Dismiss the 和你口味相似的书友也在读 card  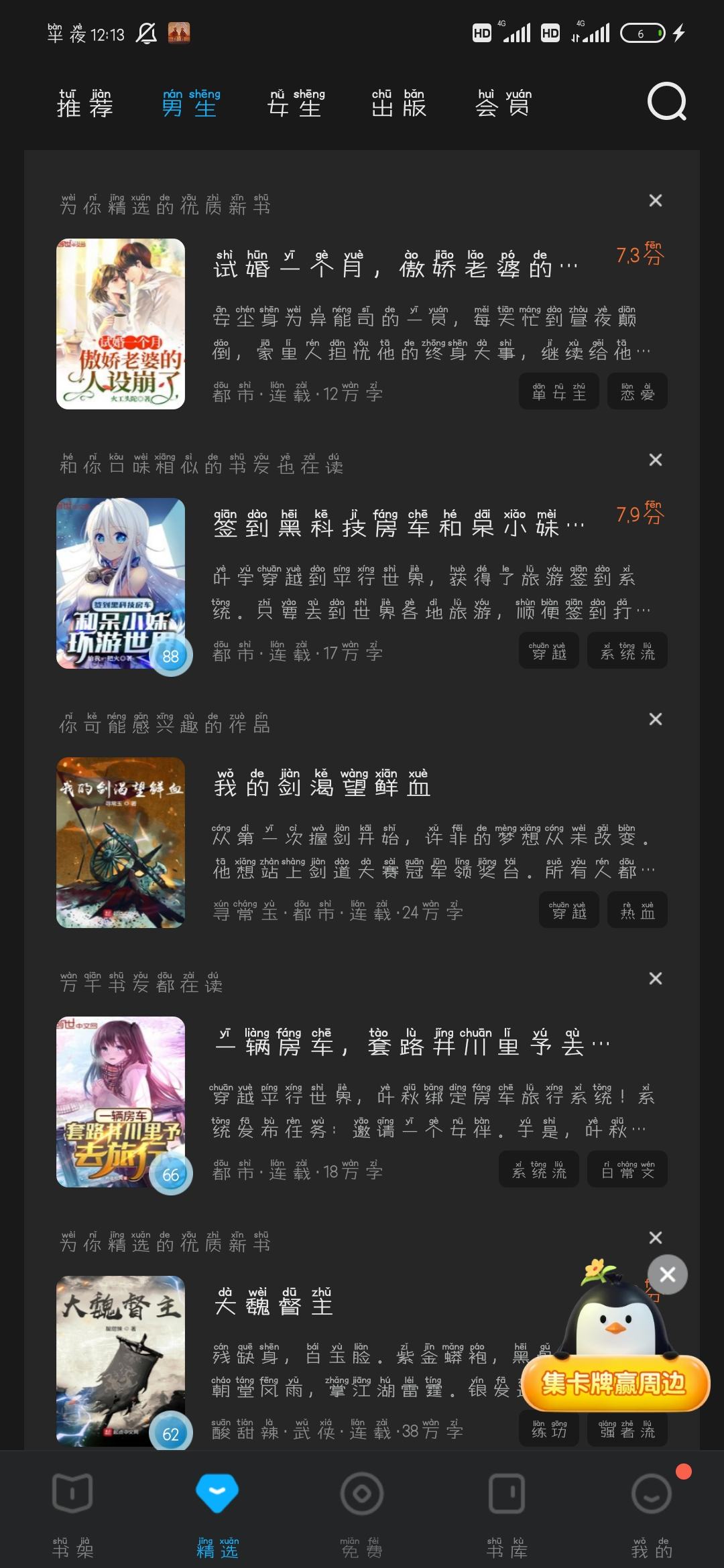tap(656, 460)
